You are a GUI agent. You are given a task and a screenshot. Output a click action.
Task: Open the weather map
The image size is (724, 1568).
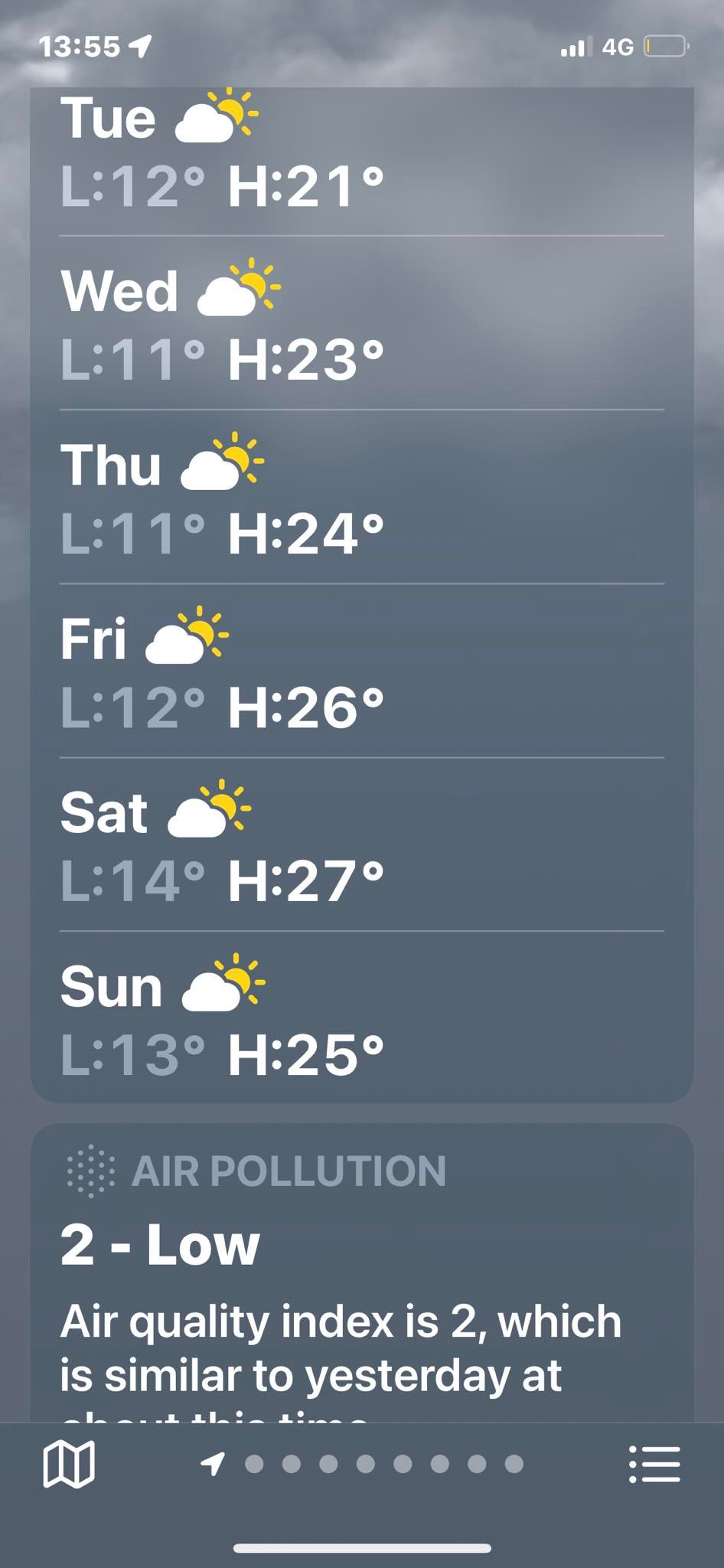(x=69, y=1464)
